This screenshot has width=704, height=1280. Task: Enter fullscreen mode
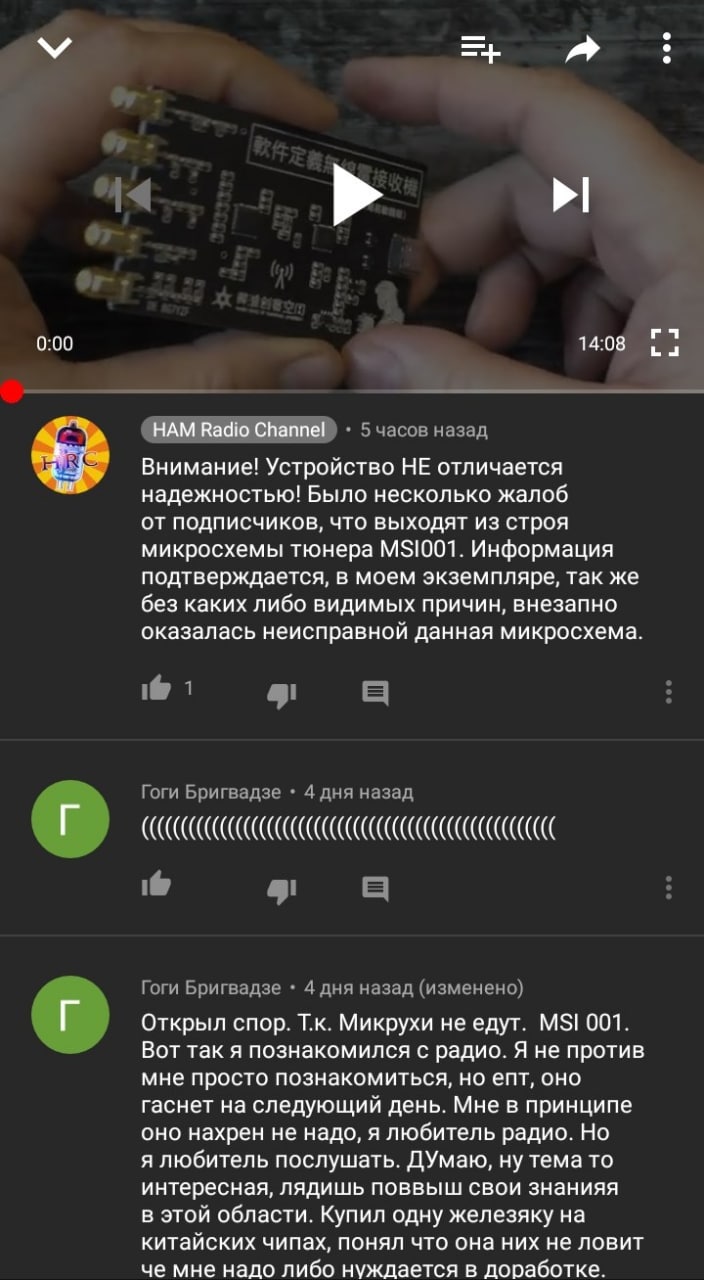point(665,343)
